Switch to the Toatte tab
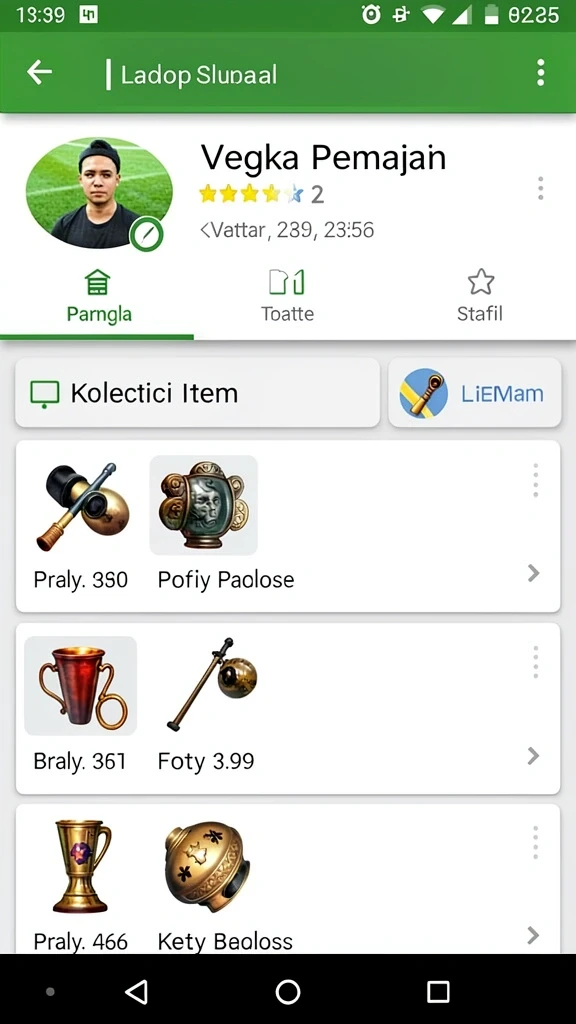 [287, 298]
